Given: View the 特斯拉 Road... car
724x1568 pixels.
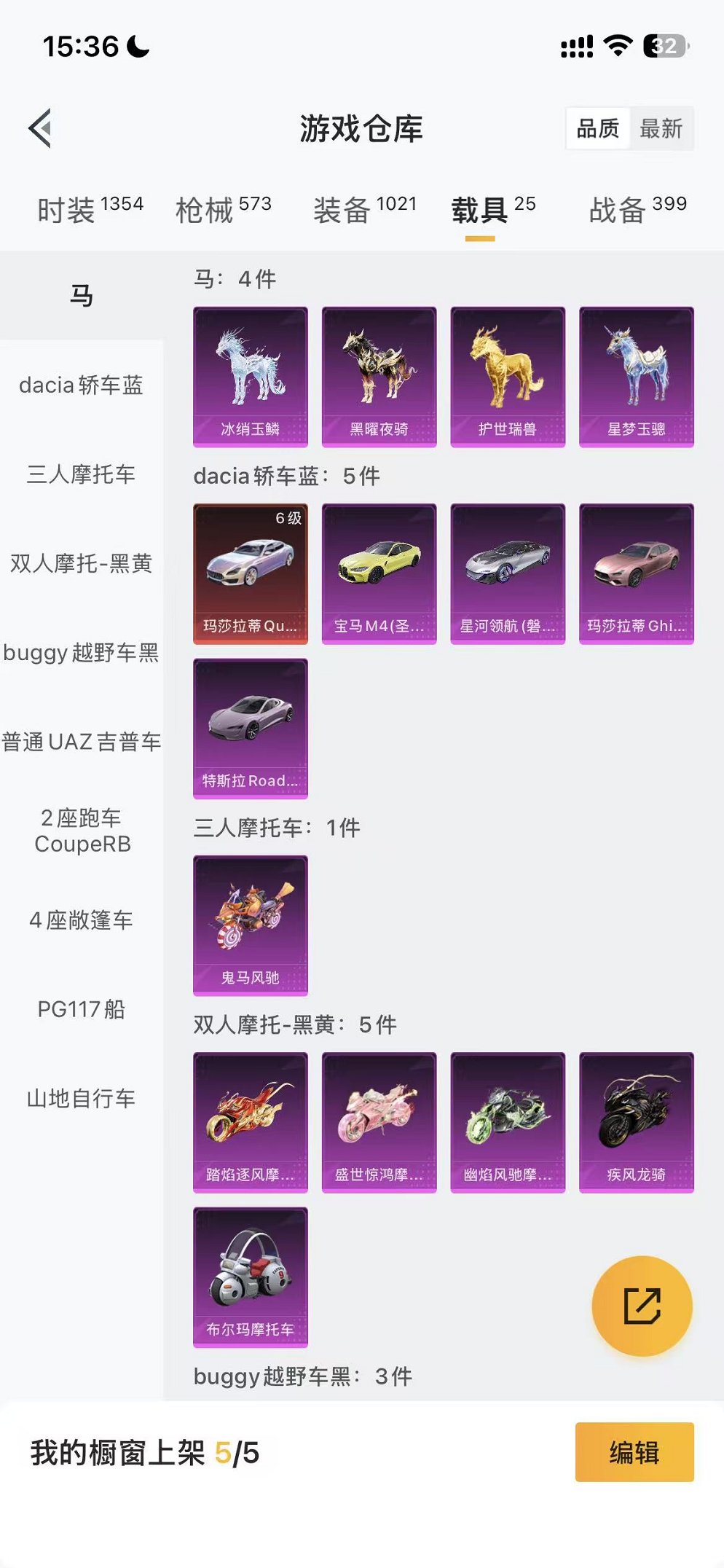Looking at the screenshot, I should tap(250, 727).
